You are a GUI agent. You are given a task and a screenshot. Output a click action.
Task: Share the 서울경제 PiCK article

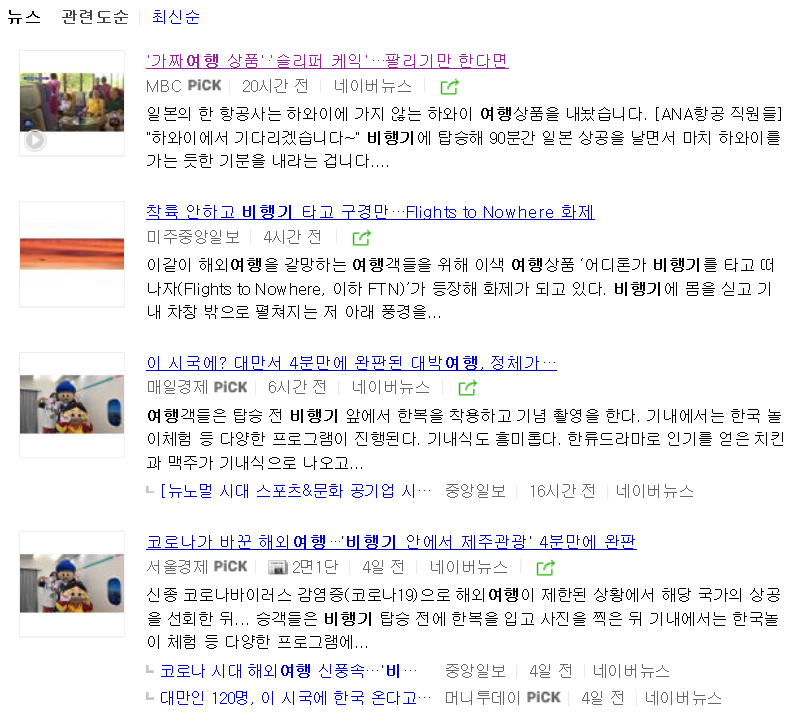[x=545, y=568]
